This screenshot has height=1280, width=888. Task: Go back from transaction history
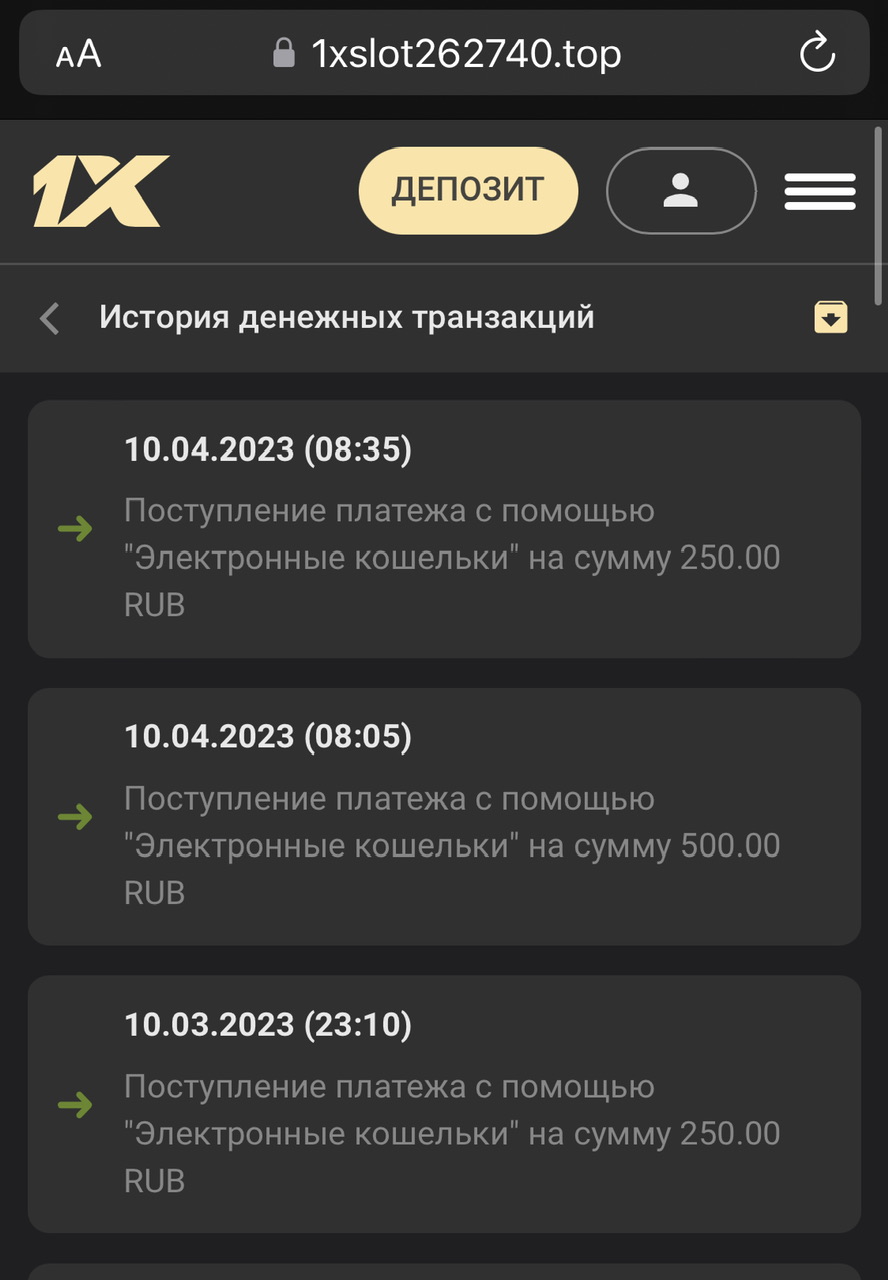pos(49,319)
